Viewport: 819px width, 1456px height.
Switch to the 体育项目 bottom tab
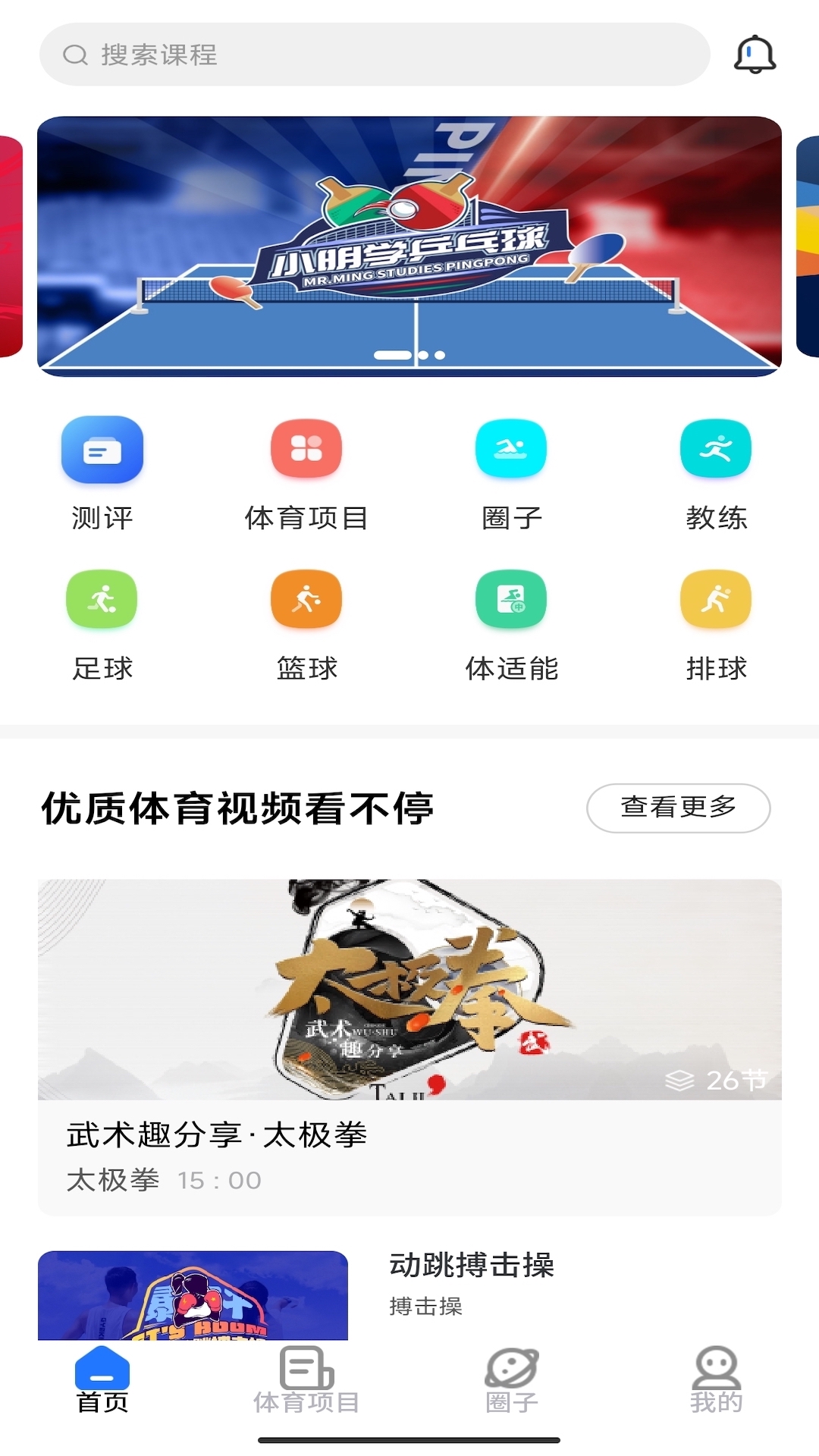[x=306, y=1380]
